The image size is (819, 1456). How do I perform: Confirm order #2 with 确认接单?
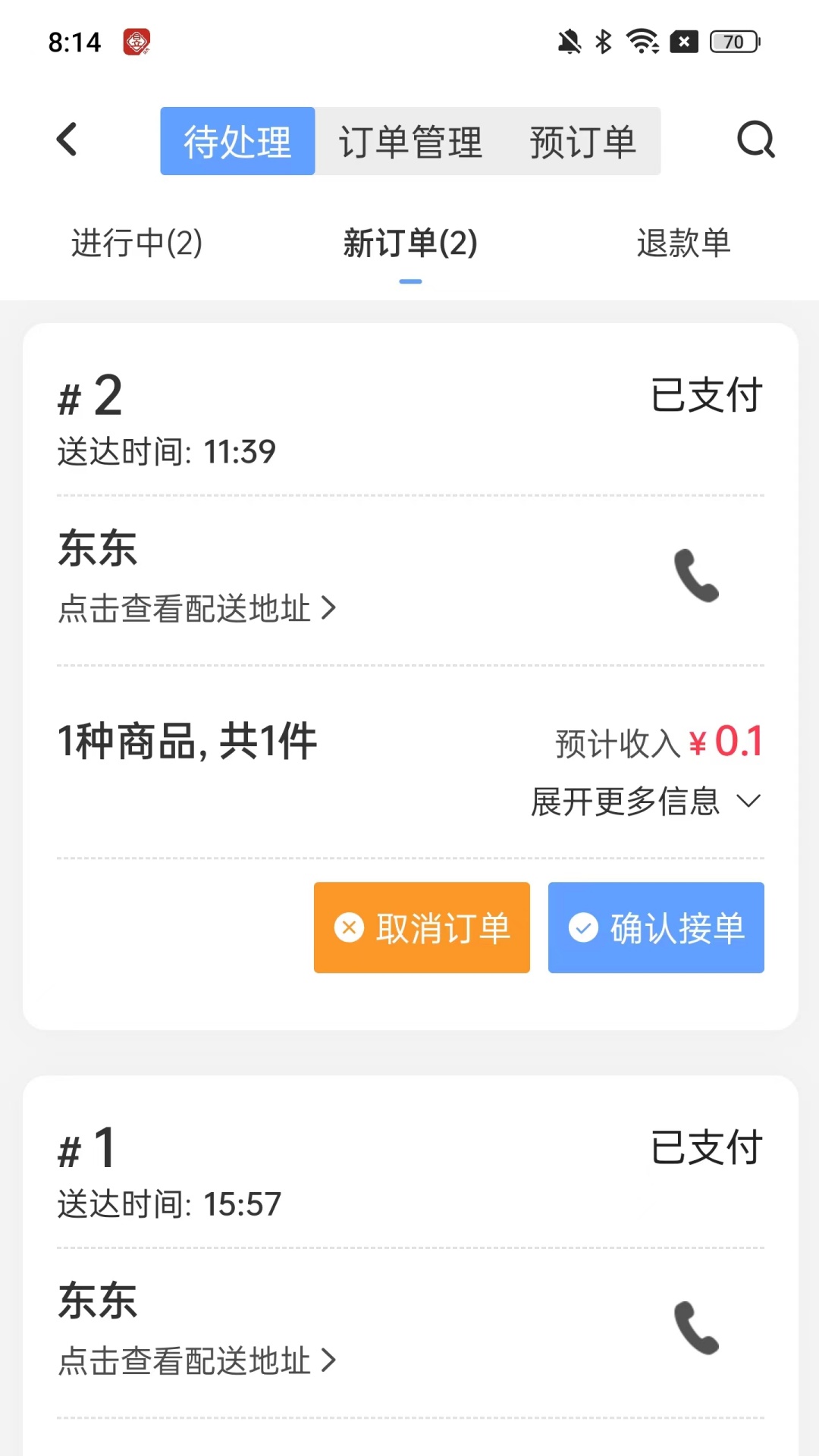coord(655,927)
